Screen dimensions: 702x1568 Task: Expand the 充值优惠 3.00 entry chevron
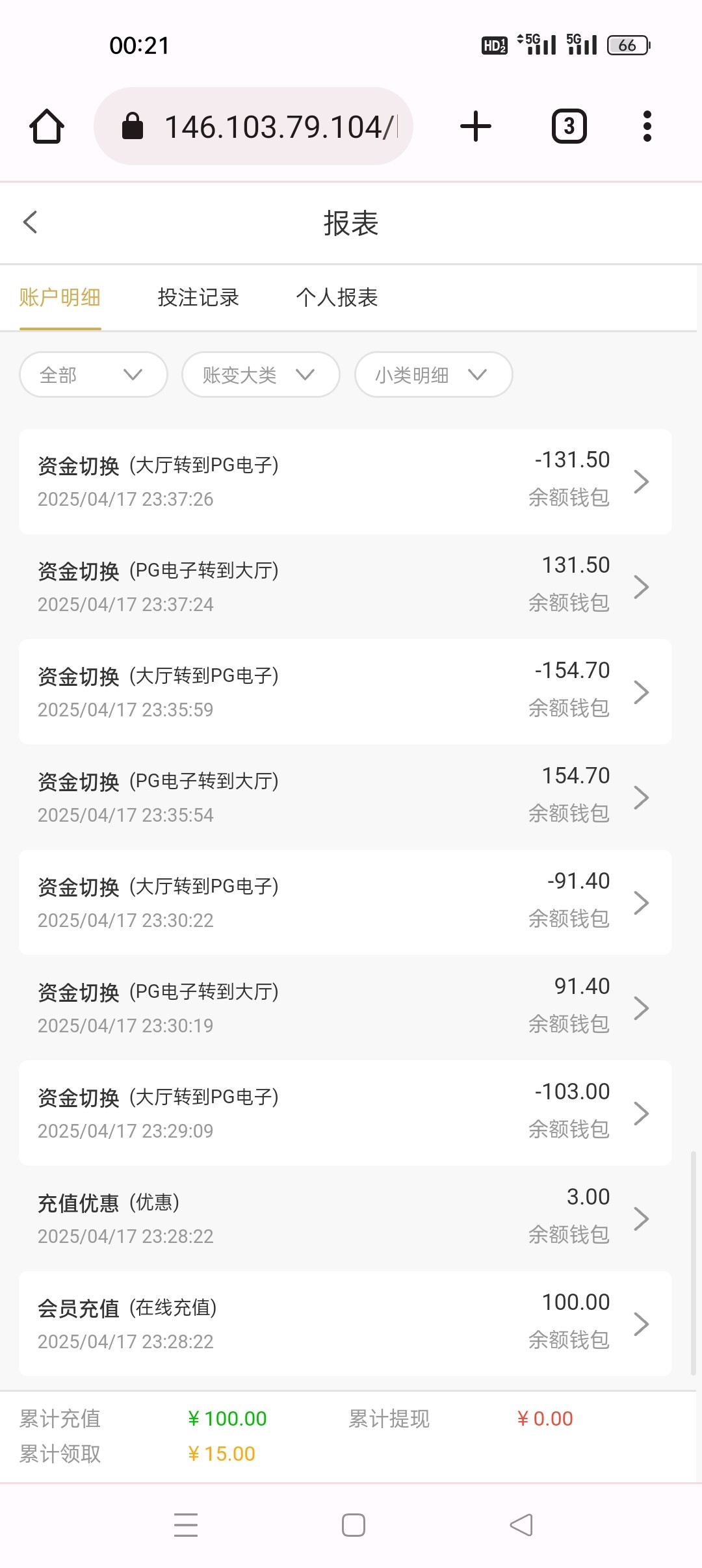tap(642, 1218)
